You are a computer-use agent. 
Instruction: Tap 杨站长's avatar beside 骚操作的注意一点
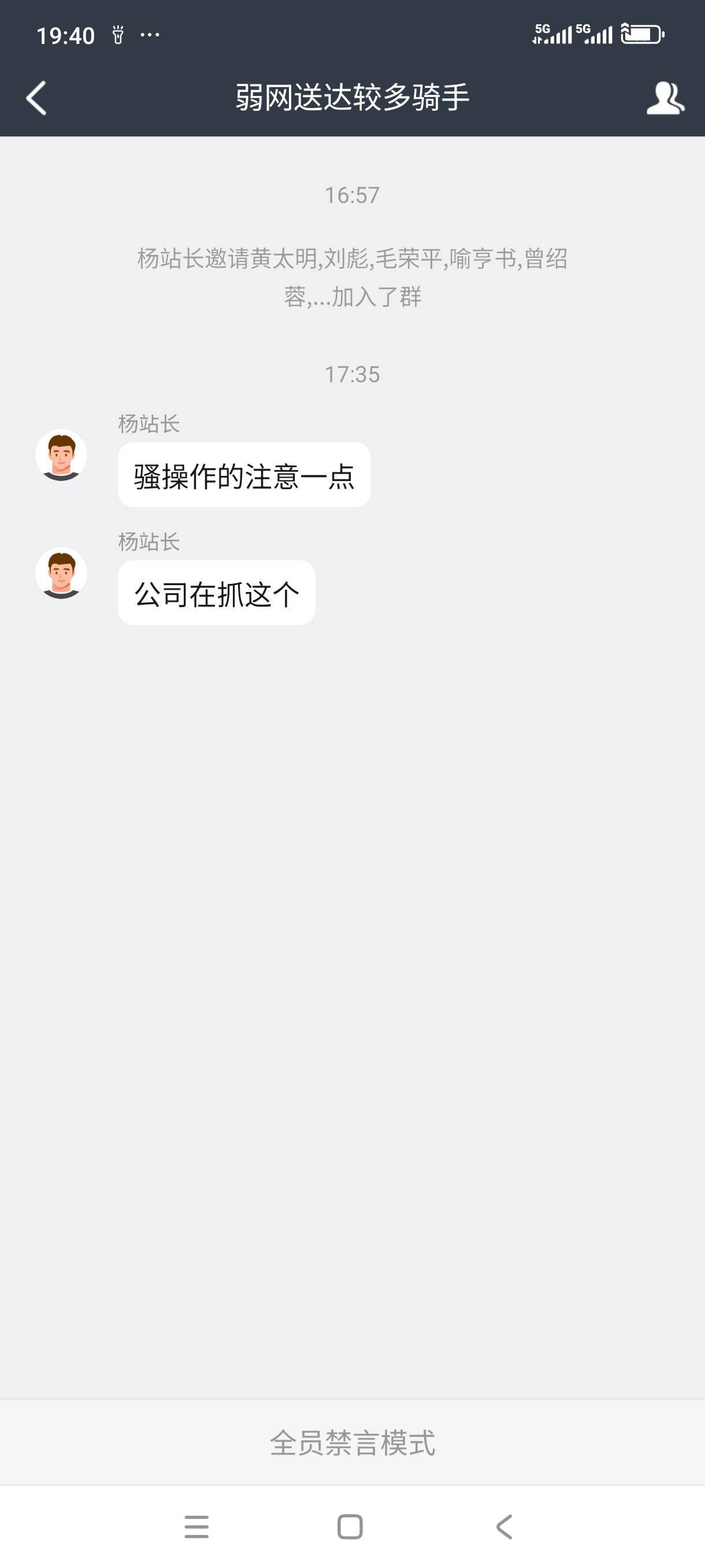[x=61, y=455]
